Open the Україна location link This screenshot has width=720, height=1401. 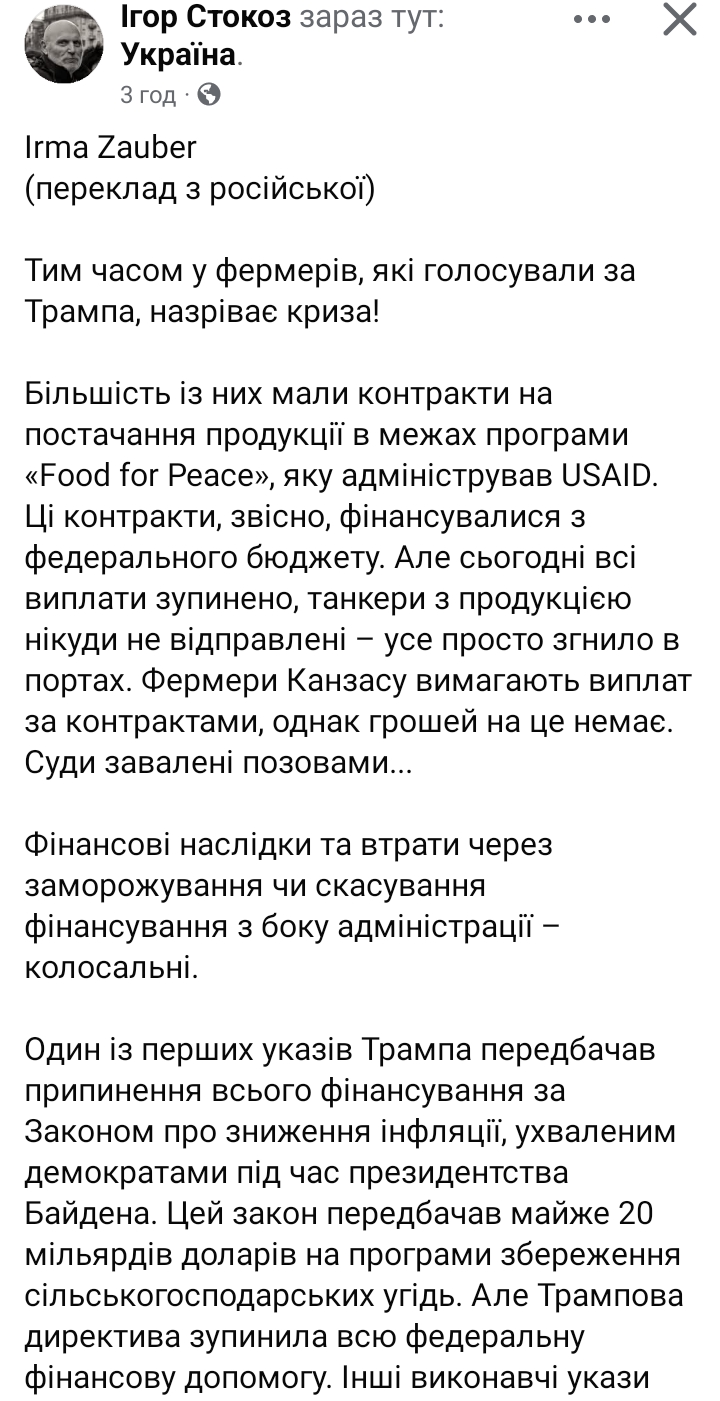pos(180,56)
